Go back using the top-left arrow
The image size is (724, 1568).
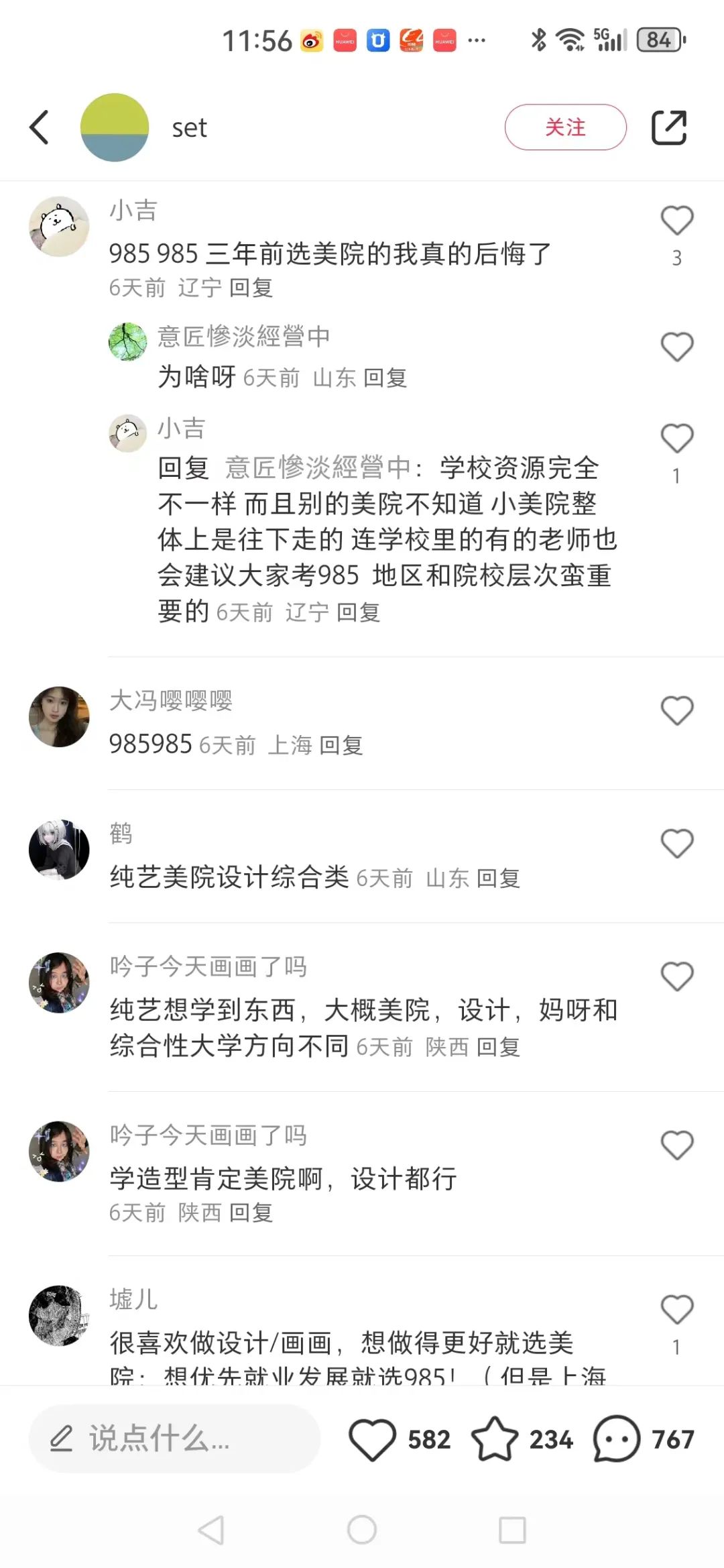[40, 127]
